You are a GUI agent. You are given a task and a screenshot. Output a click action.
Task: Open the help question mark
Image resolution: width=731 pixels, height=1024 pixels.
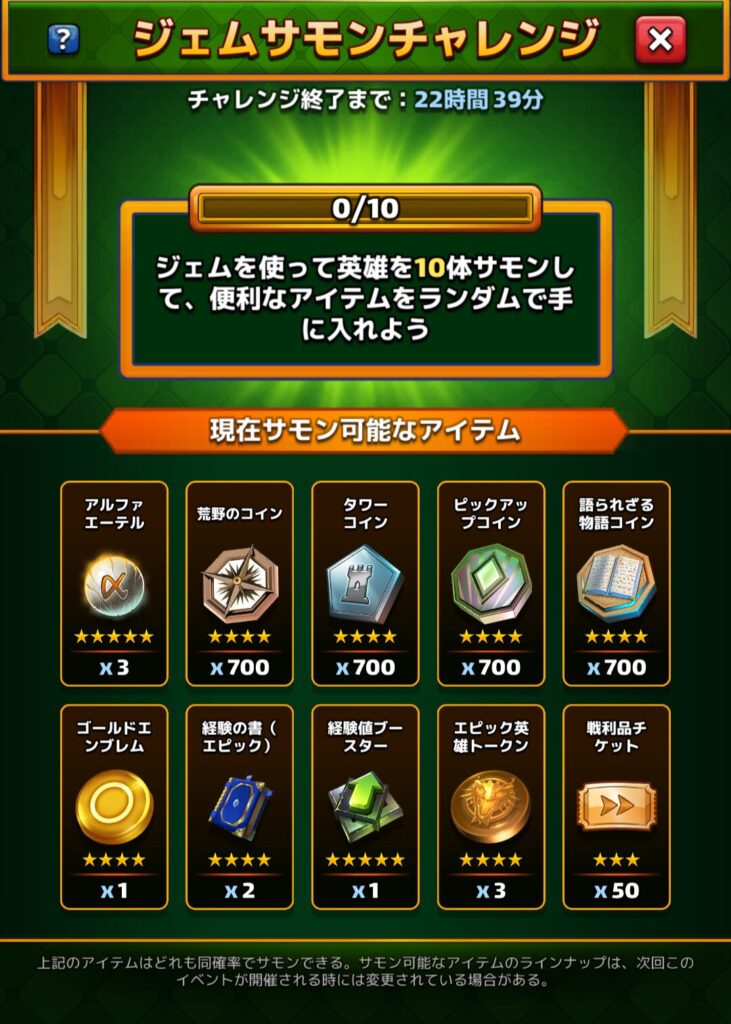(x=64, y=39)
